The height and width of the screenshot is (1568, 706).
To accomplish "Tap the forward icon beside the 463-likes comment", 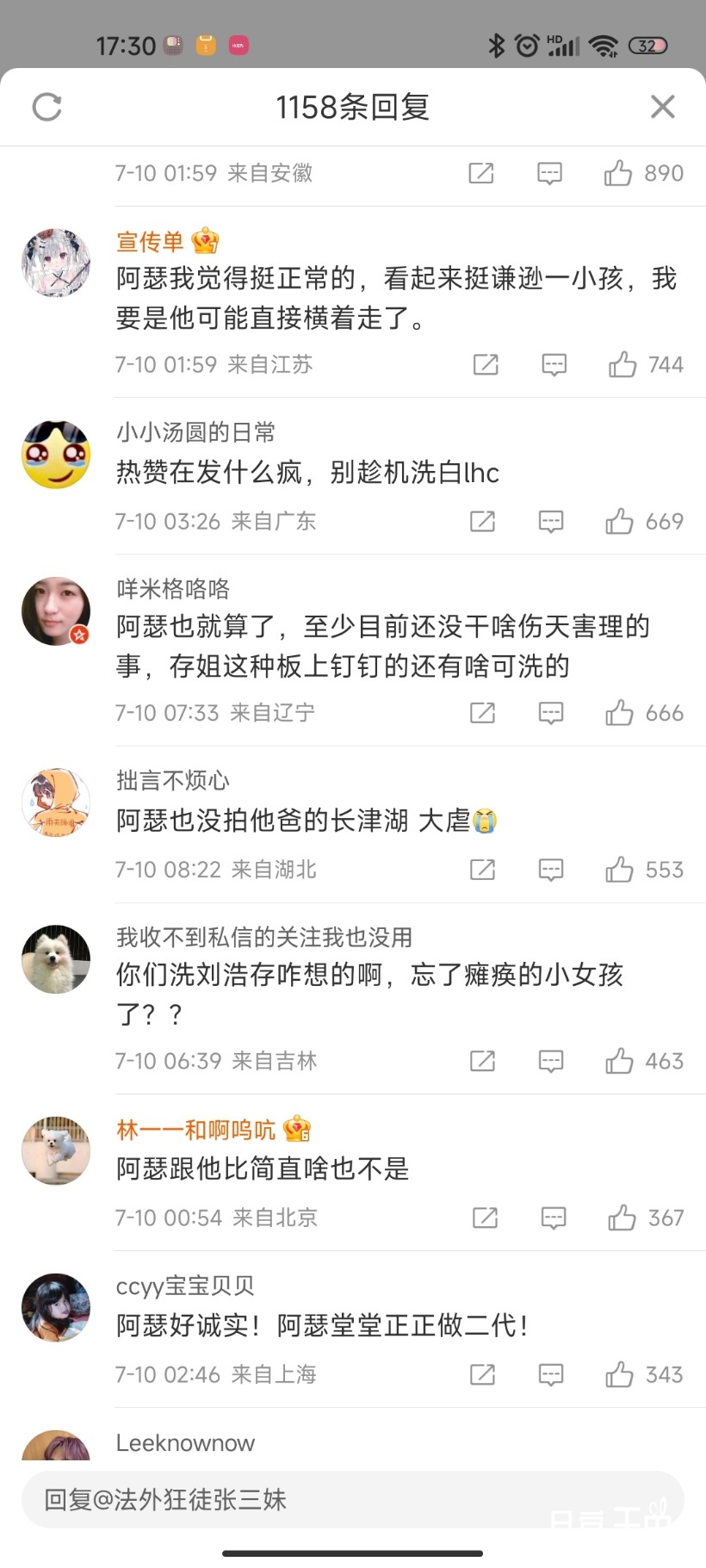I will click(483, 1061).
